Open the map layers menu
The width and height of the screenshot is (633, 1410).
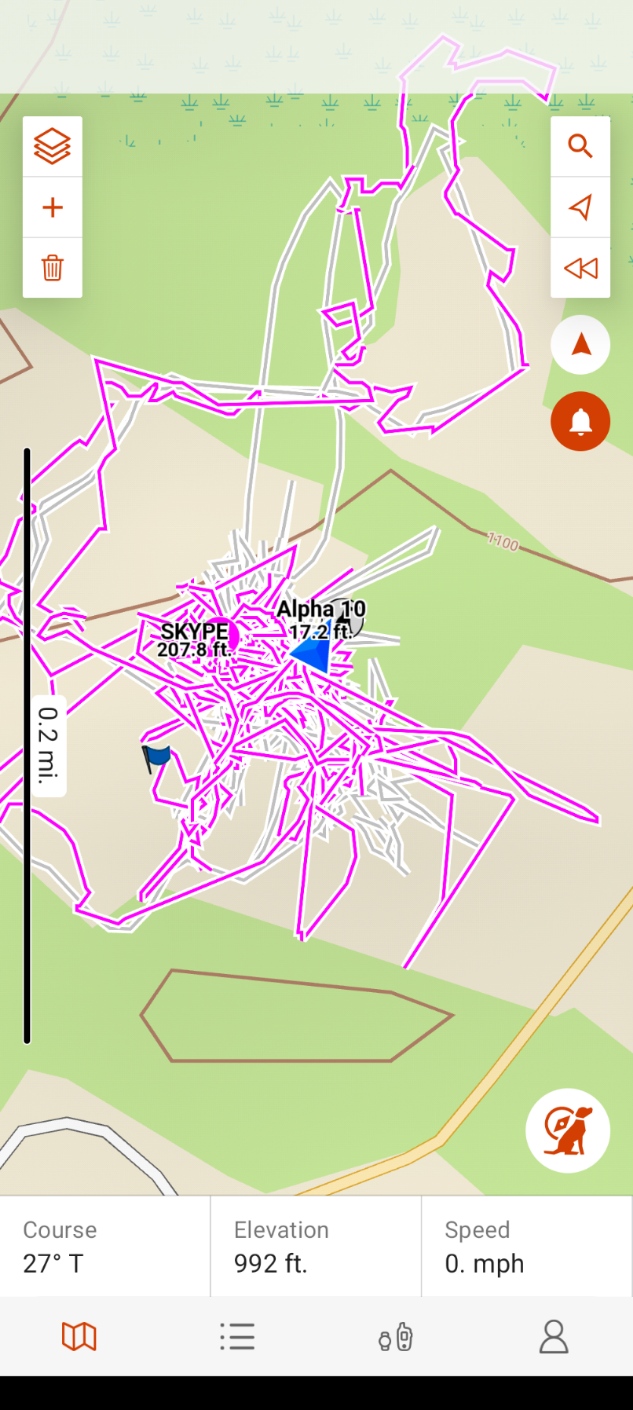click(53, 147)
